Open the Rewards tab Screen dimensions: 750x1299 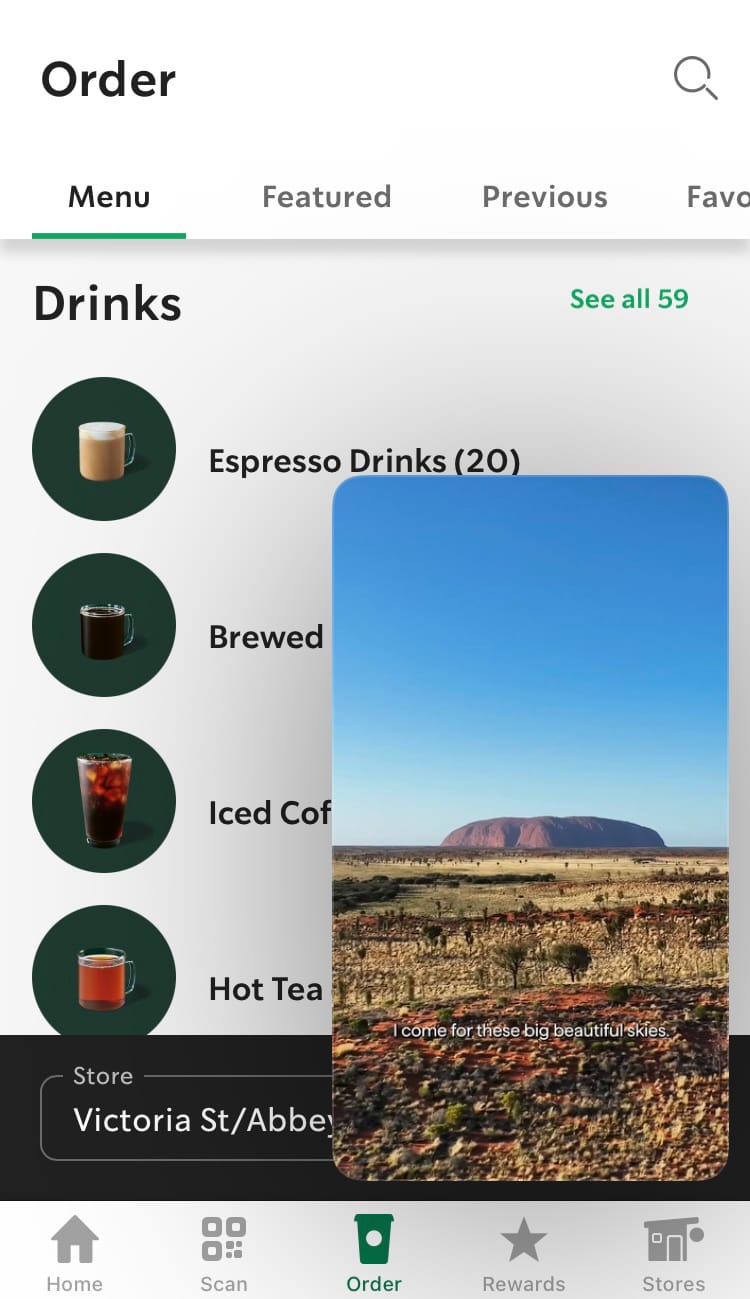click(x=523, y=1254)
